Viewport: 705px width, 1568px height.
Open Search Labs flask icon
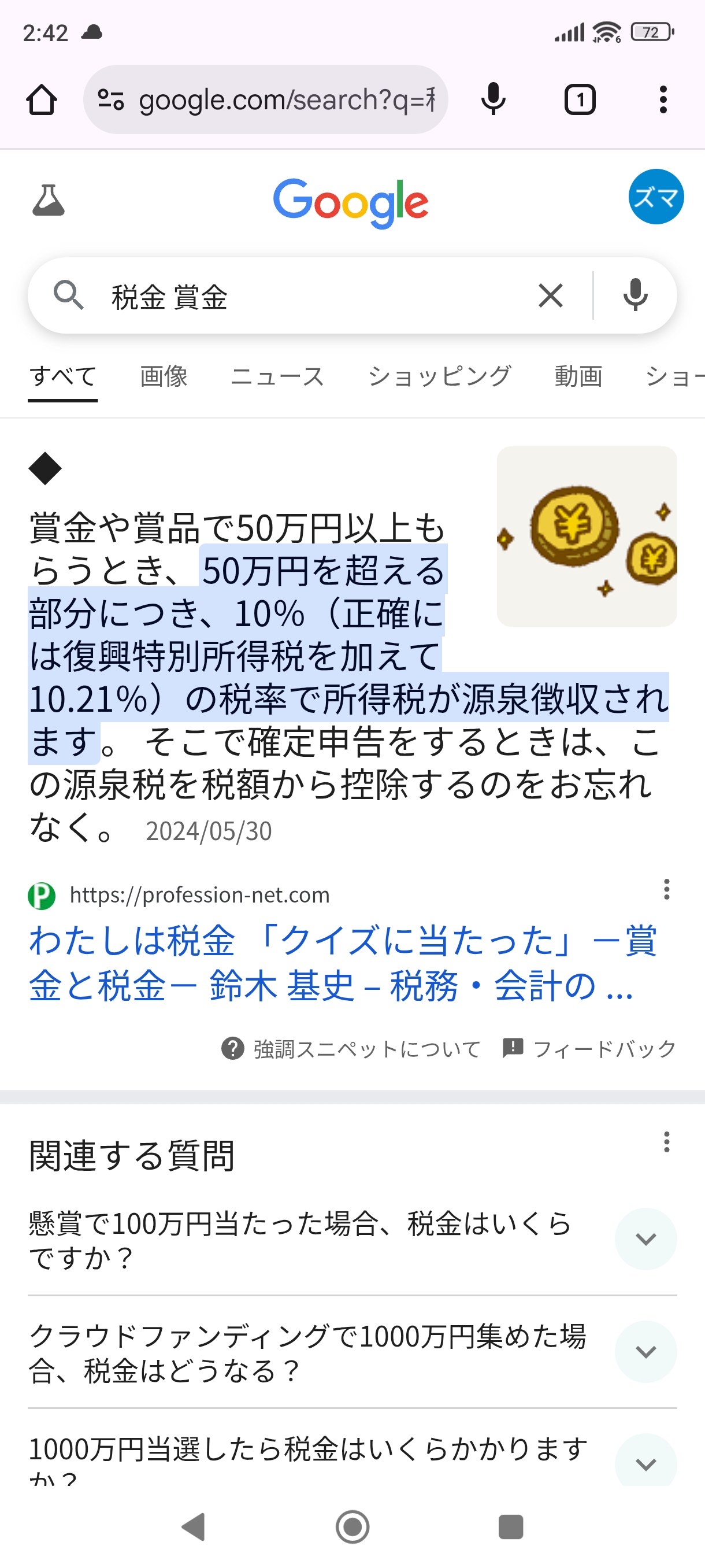48,200
